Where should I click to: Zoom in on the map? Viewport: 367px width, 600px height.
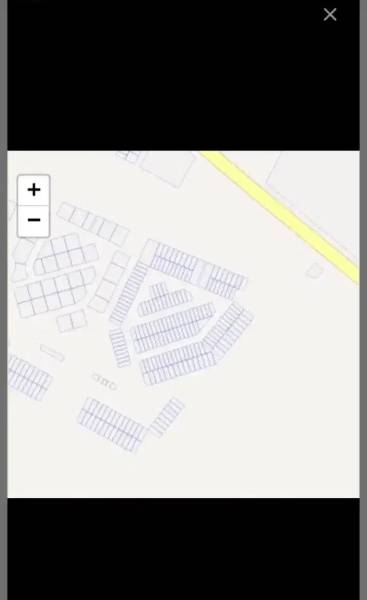click(x=34, y=190)
